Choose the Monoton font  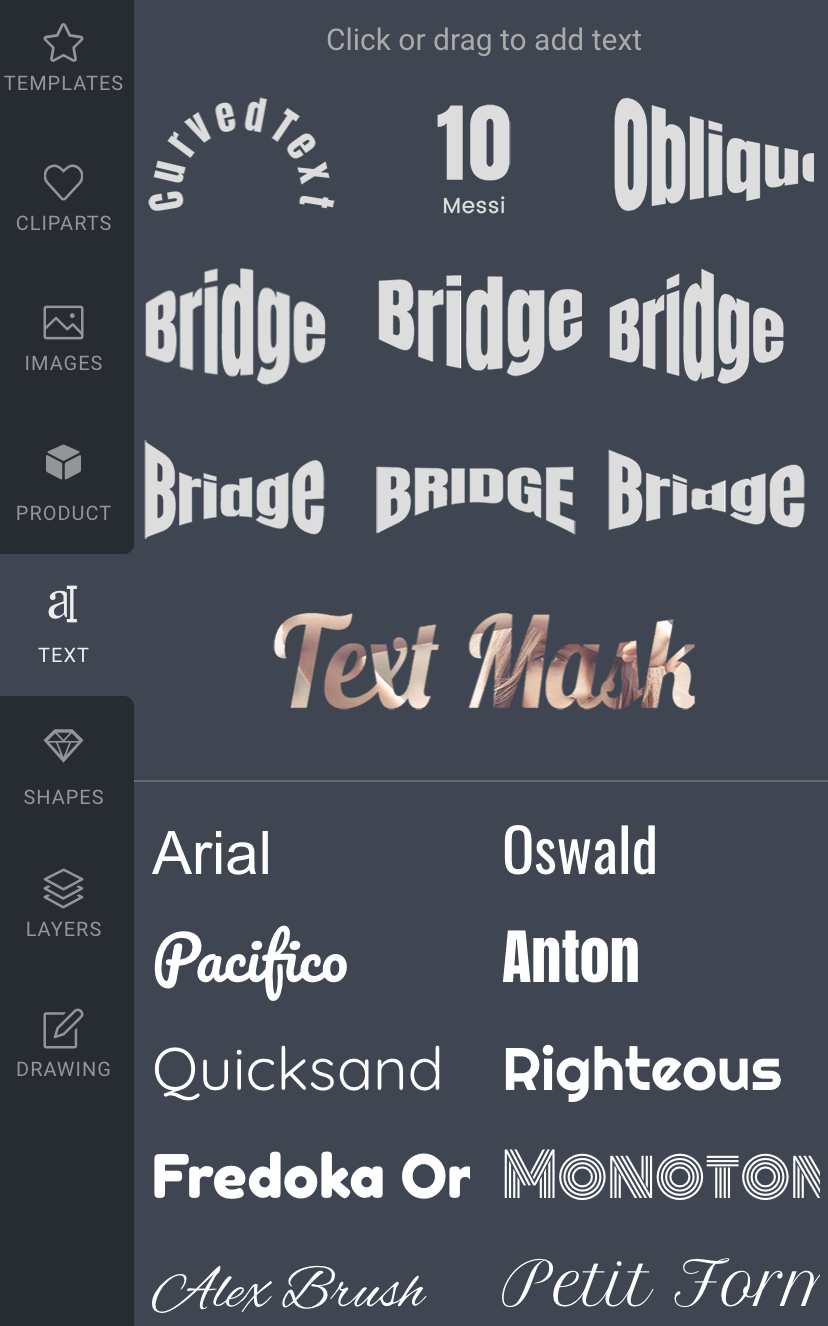661,1175
